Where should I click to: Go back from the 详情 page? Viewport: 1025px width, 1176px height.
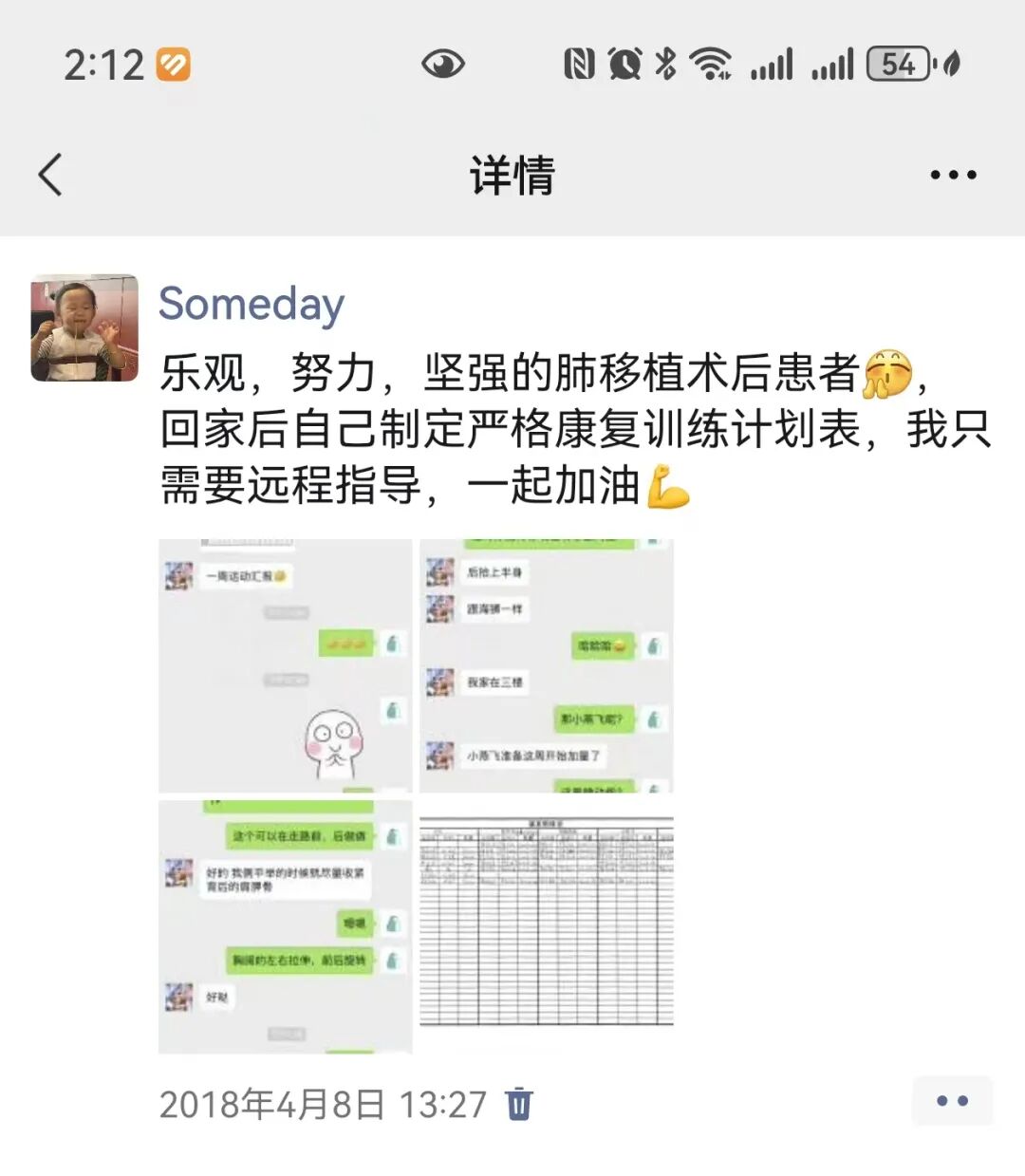pos(50,175)
